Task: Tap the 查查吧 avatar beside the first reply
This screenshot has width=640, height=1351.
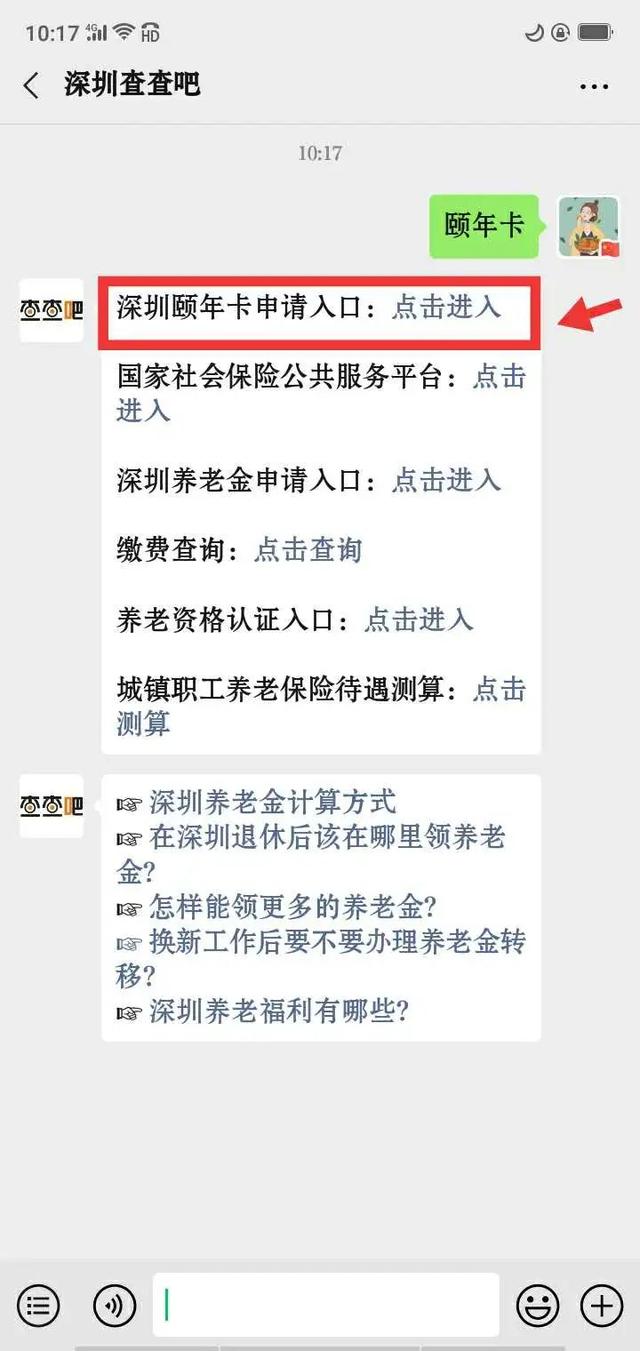Action: tap(51, 310)
